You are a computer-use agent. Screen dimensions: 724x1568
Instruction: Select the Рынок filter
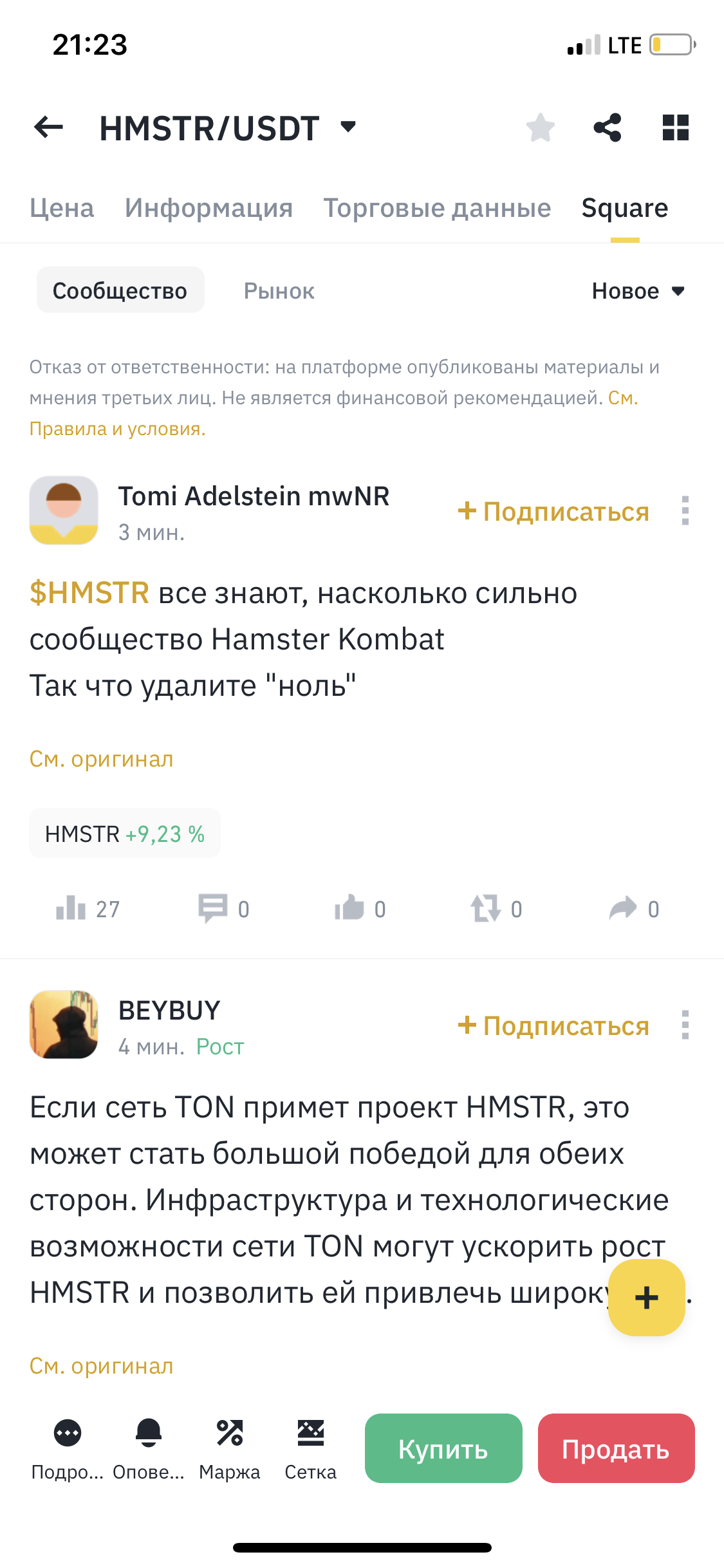pyautogui.click(x=279, y=291)
